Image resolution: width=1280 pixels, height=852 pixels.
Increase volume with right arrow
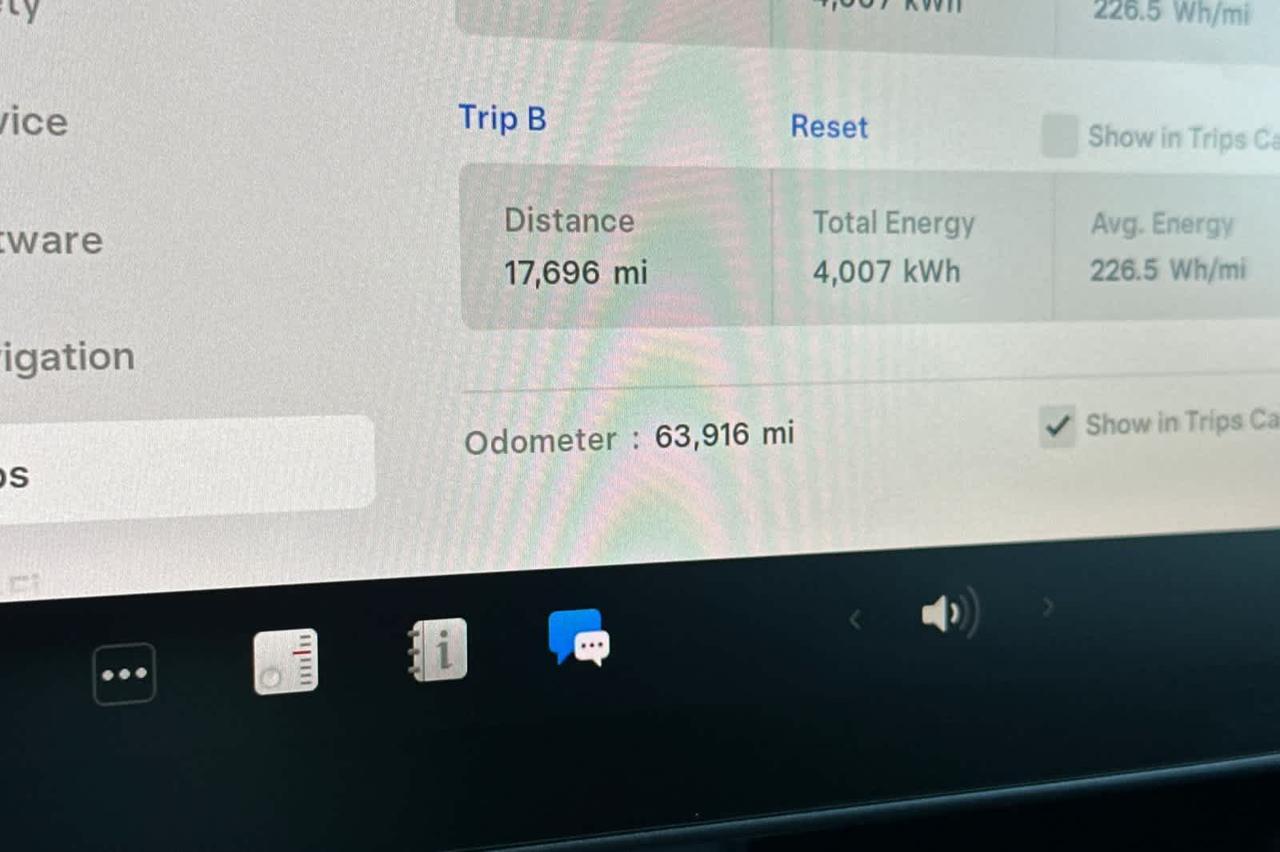pyautogui.click(x=1048, y=606)
